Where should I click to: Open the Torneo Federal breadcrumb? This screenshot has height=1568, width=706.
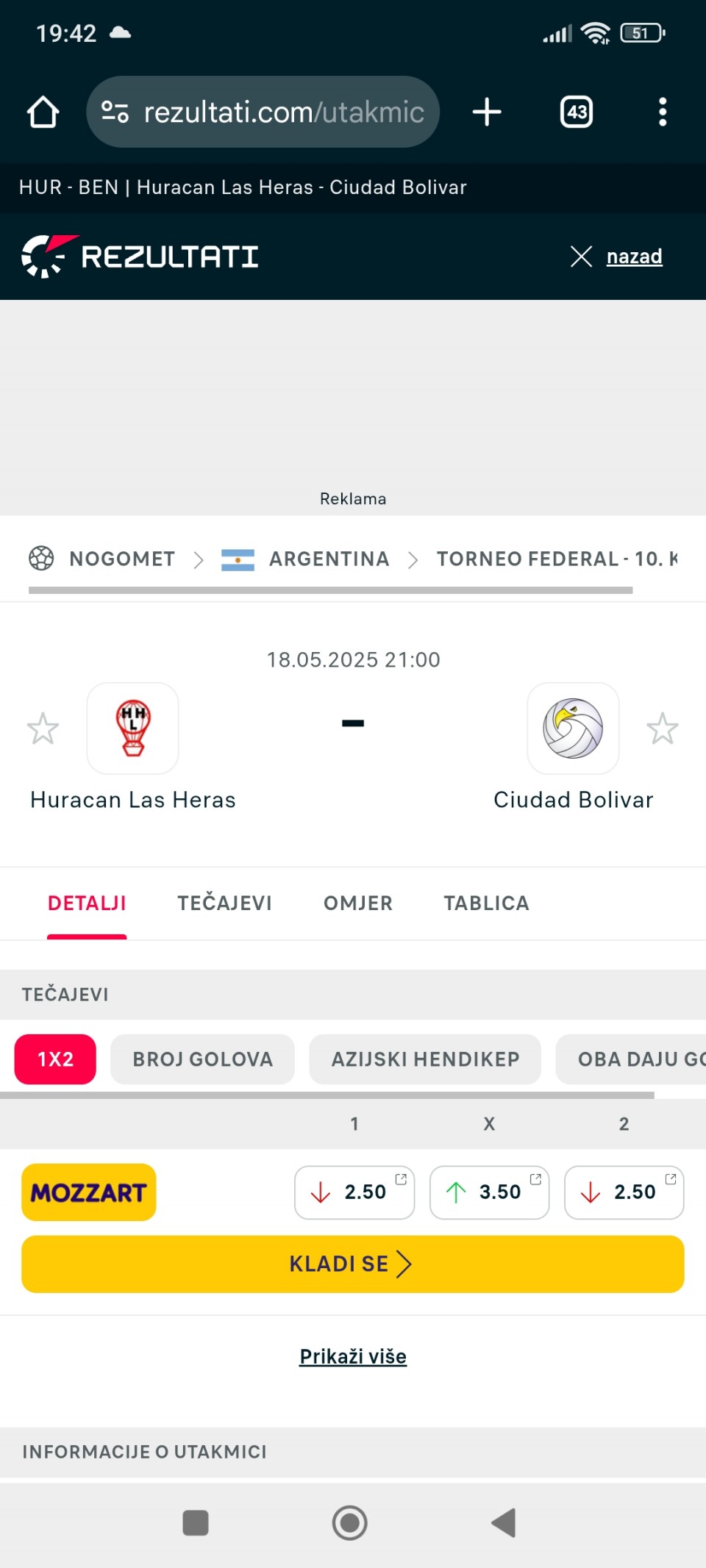point(557,559)
